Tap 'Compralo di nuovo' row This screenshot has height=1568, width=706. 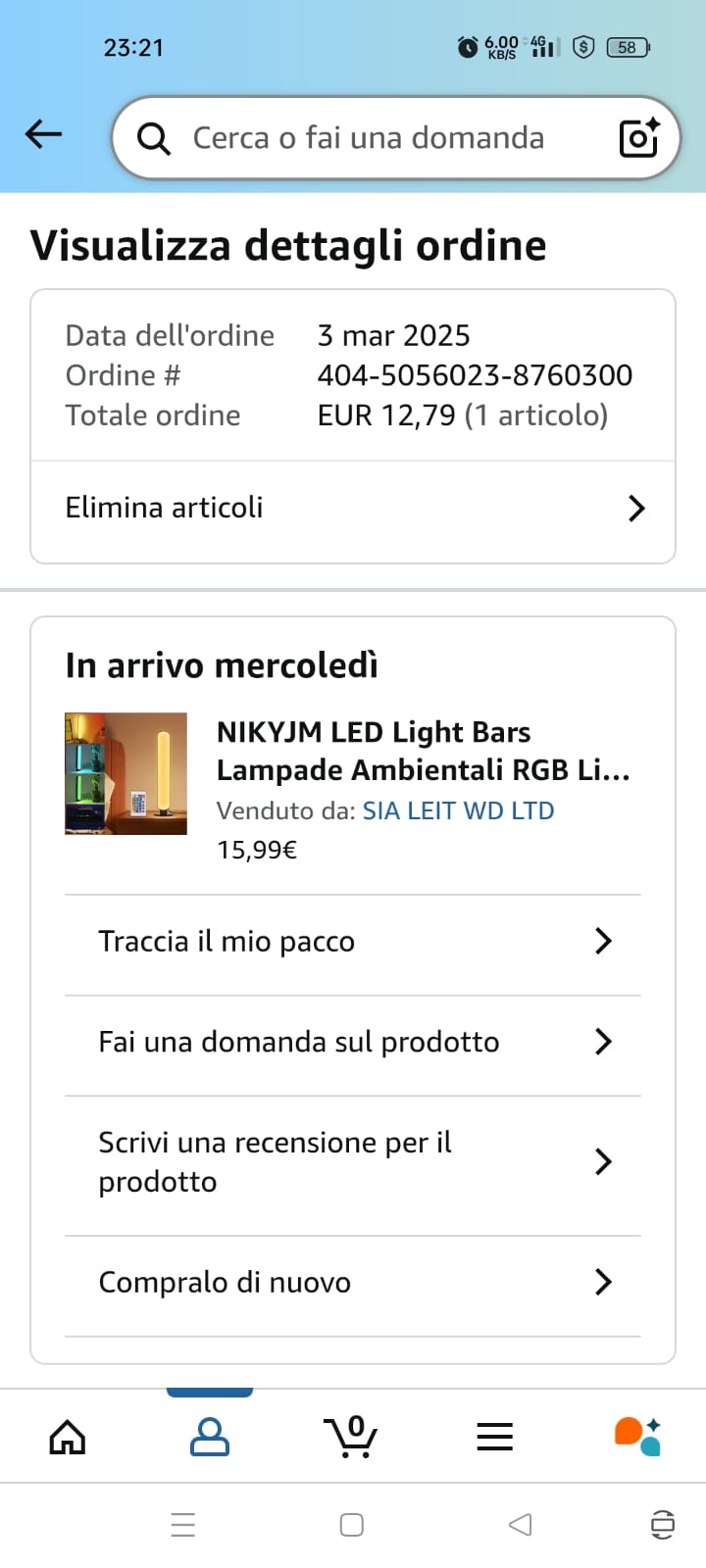click(353, 1282)
